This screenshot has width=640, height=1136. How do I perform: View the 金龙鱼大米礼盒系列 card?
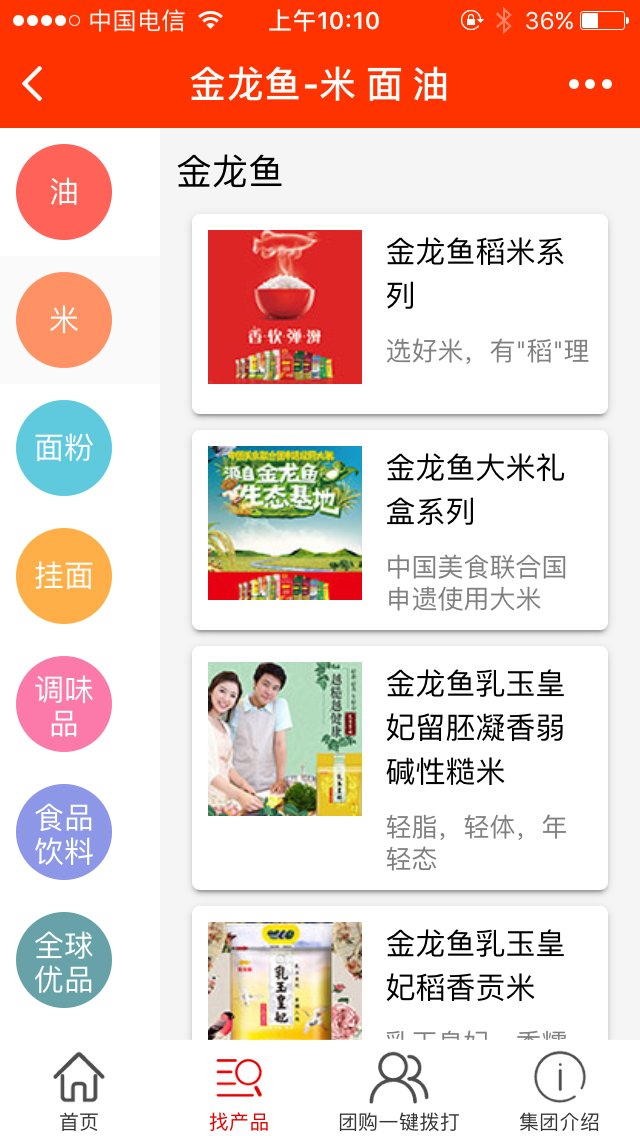click(400, 530)
